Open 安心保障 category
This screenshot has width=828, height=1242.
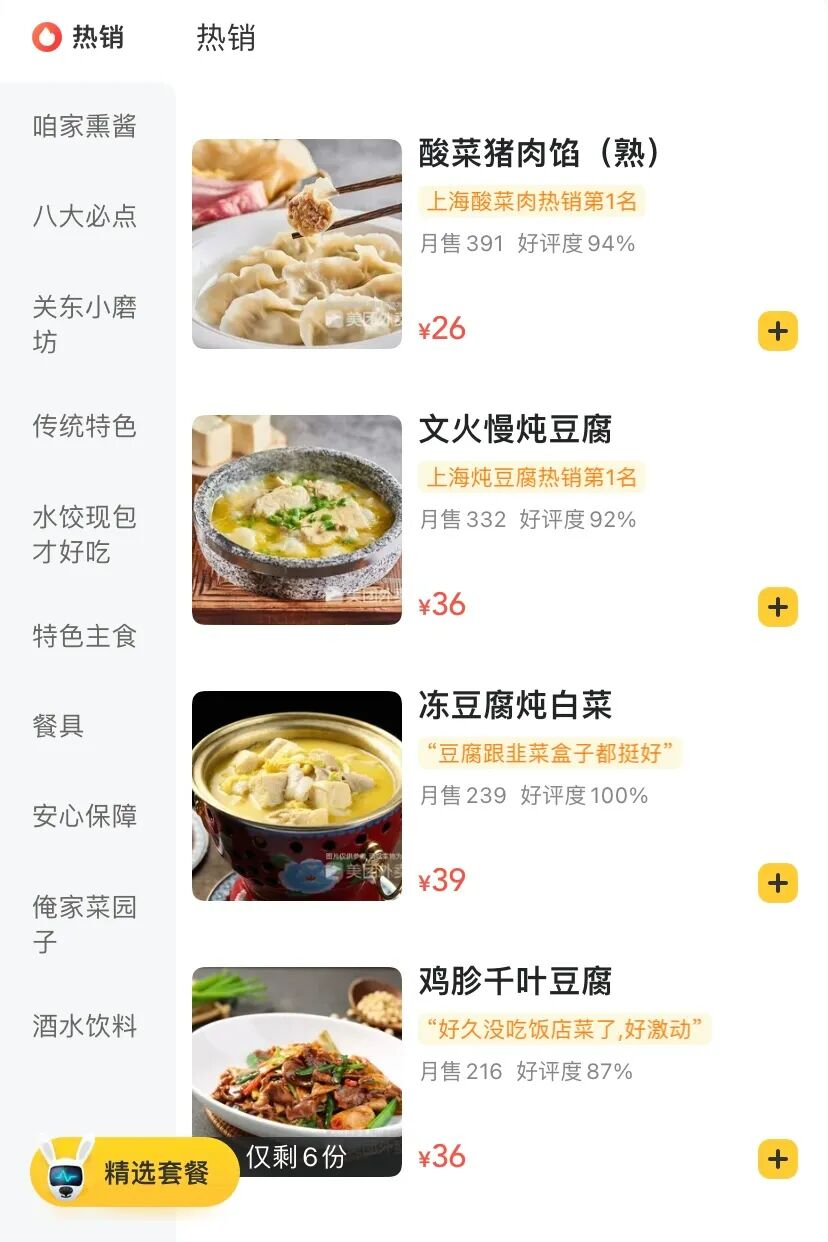tap(84, 816)
